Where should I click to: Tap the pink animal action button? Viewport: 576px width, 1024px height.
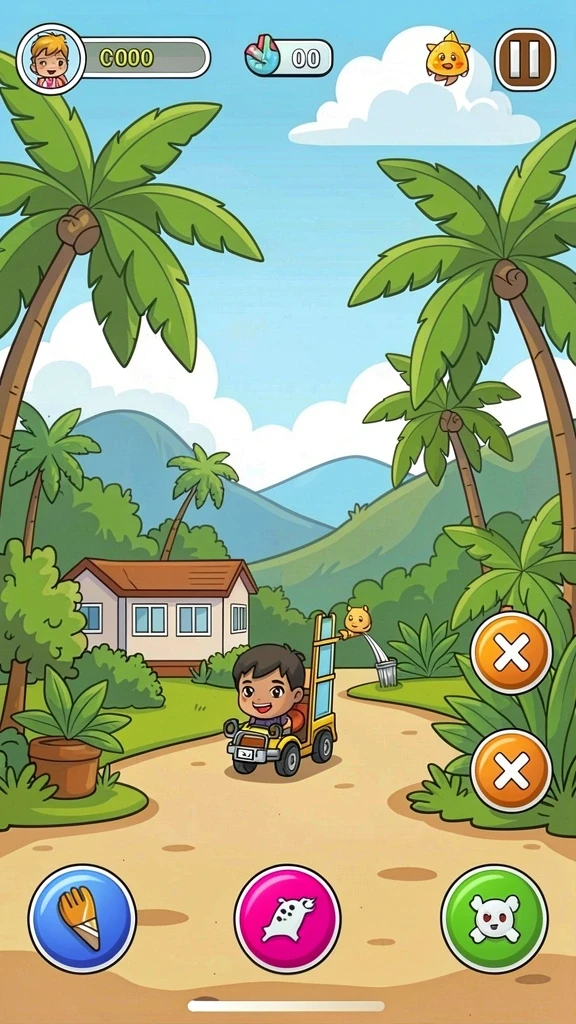point(287,918)
